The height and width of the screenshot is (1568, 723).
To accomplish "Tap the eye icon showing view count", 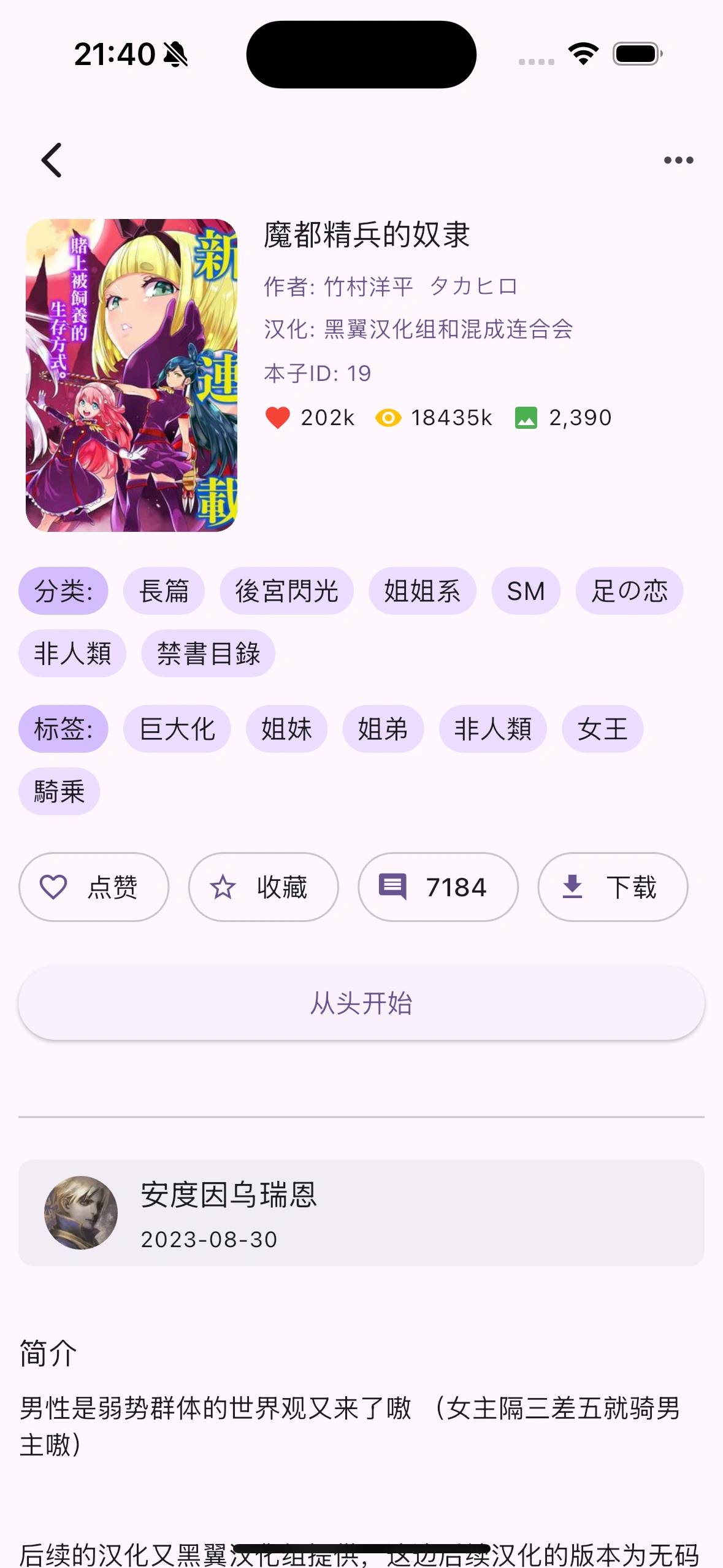I will point(389,418).
